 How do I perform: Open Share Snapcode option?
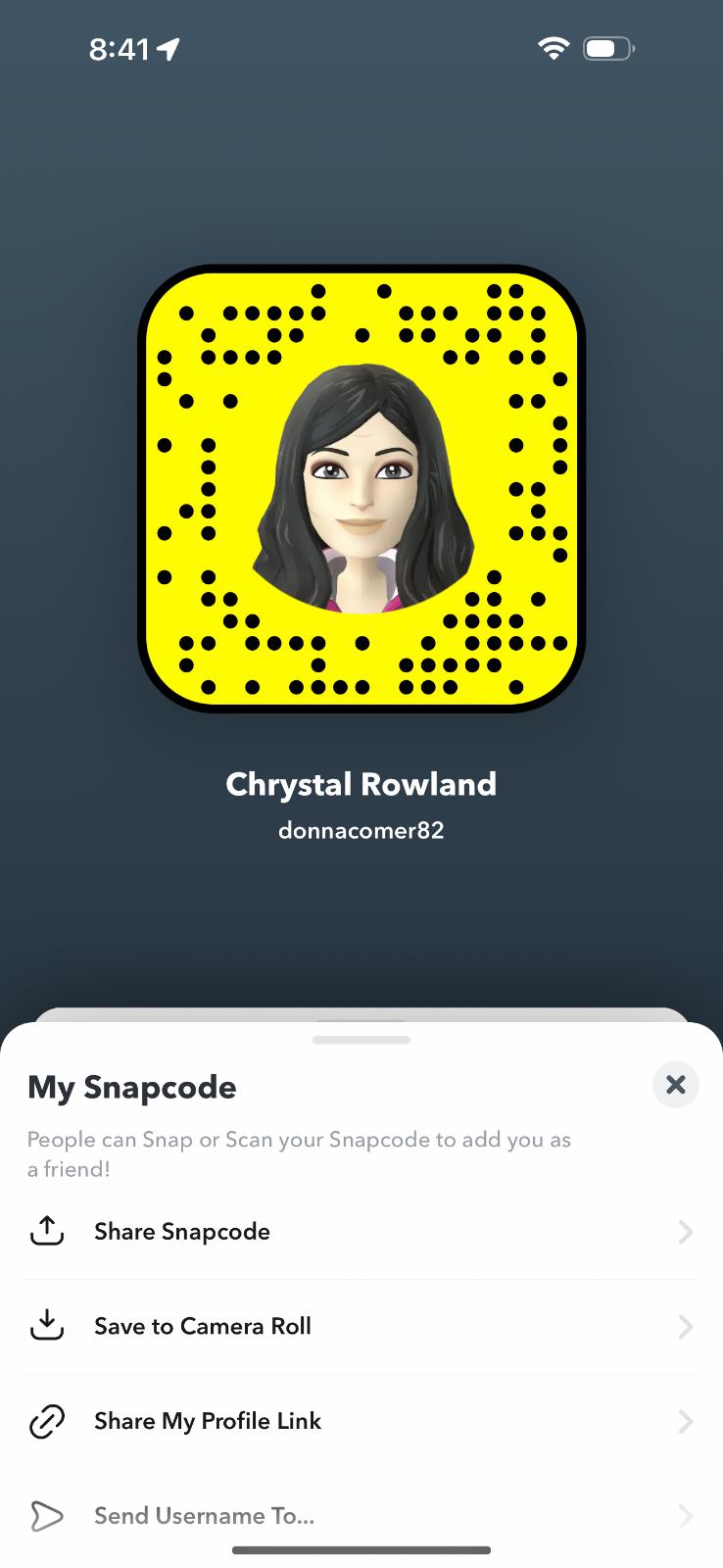(x=361, y=1232)
